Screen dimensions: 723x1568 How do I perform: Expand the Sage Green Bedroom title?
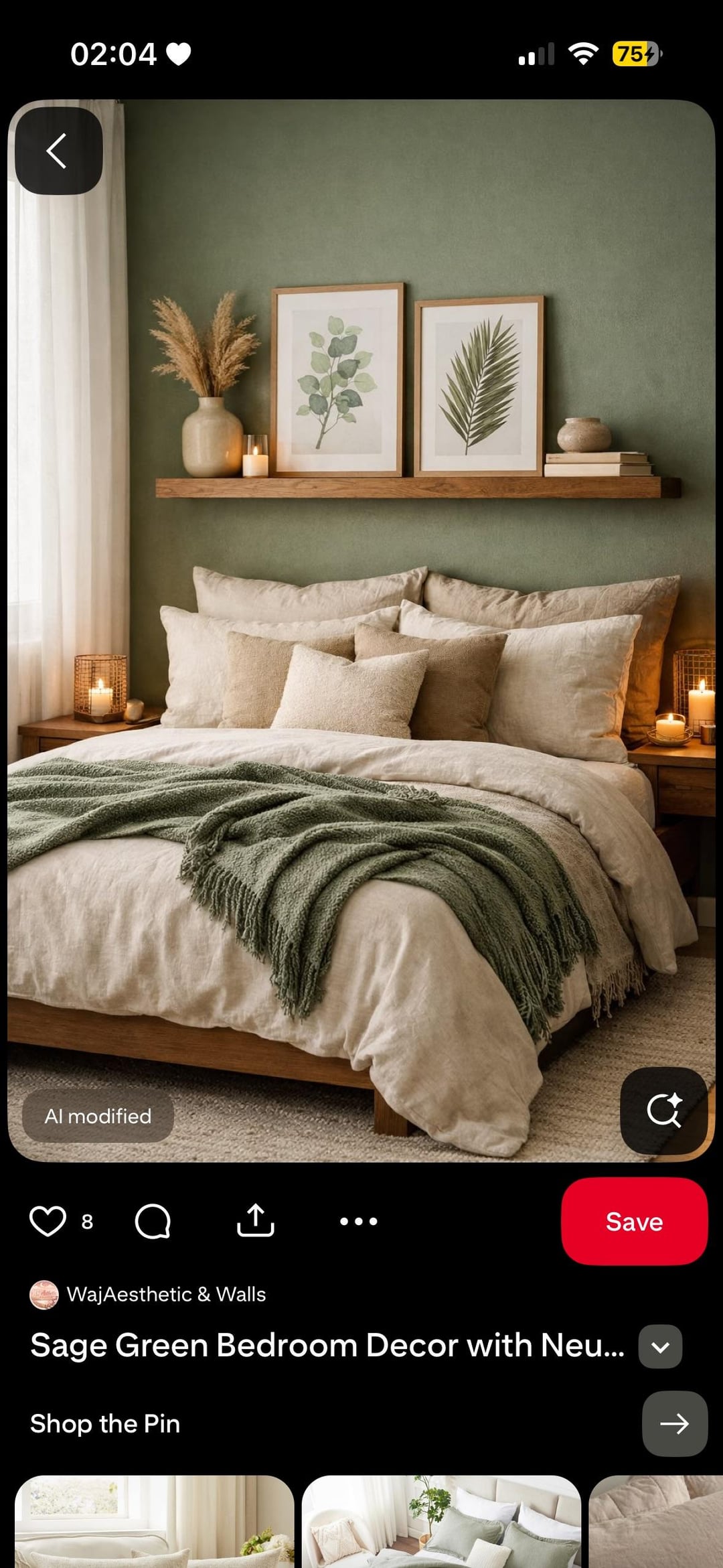click(660, 1346)
